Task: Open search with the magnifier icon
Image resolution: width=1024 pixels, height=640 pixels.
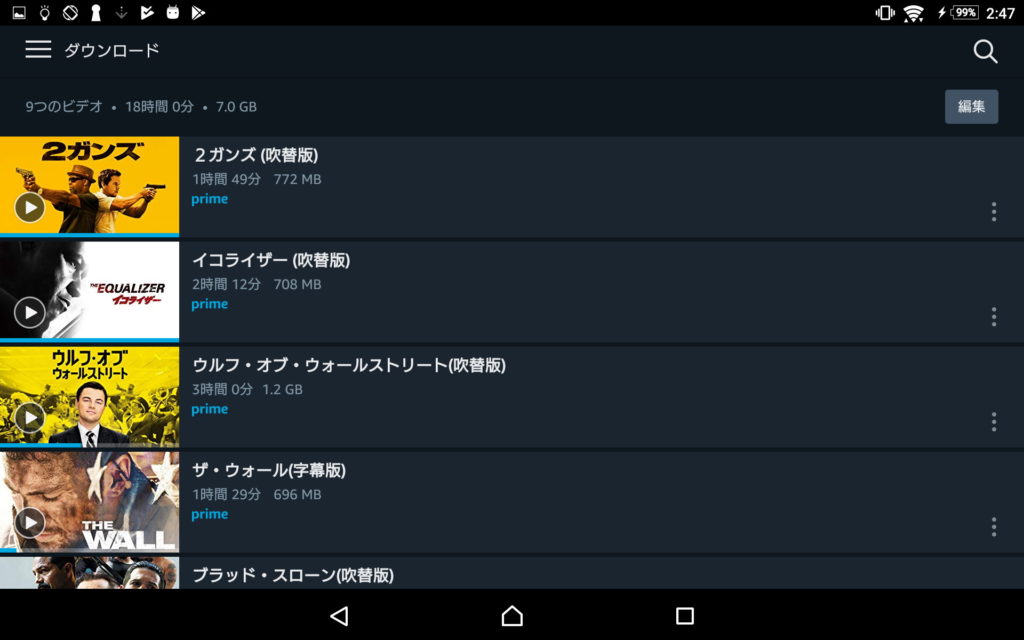Action: click(x=985, y=52)
